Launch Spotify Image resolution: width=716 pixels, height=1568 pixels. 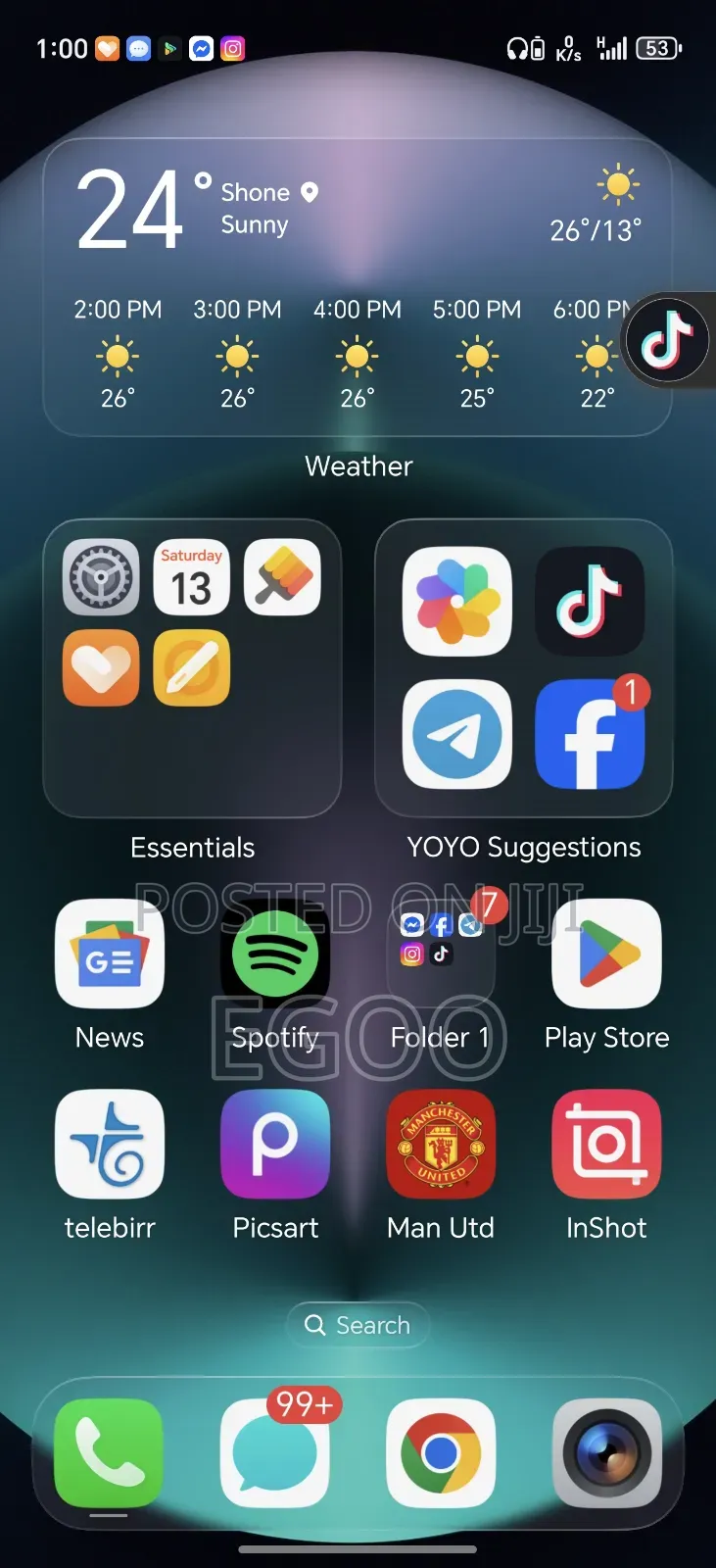[275, 954]
